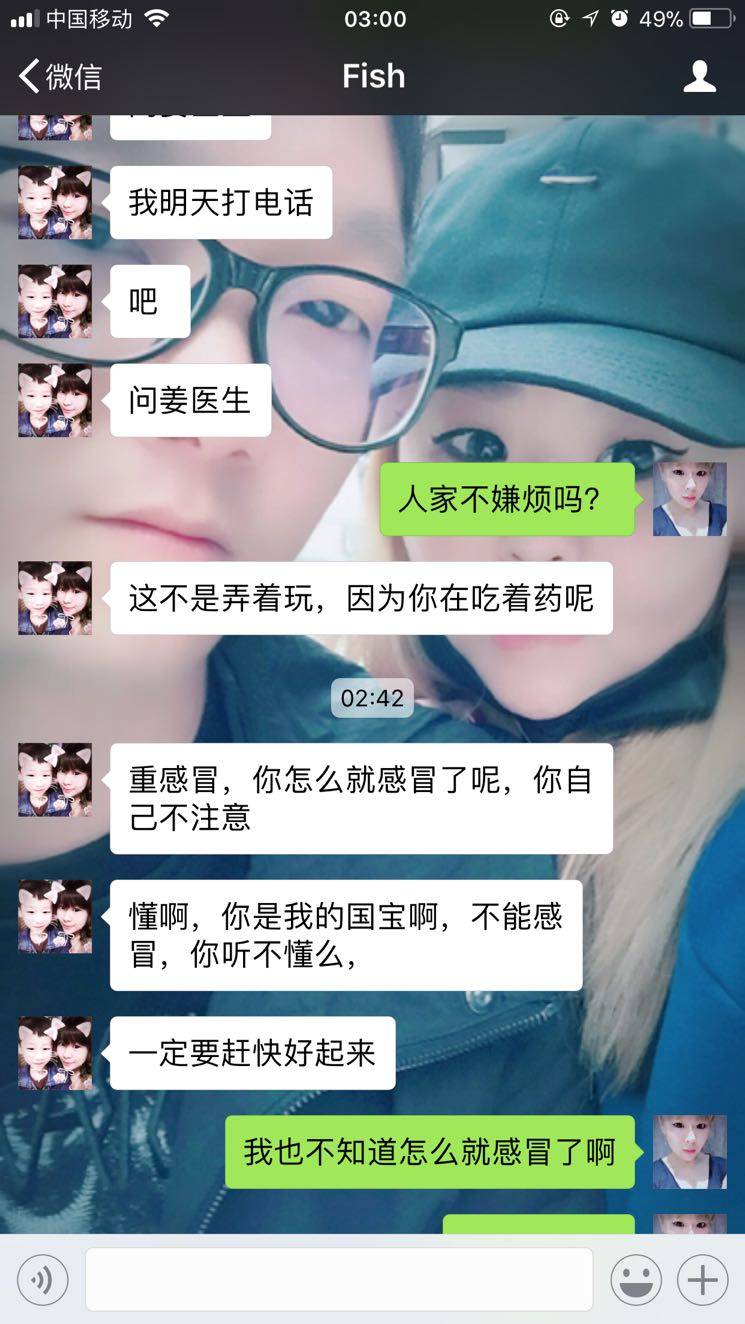Focus the message text field
Image resolution: width=745 pixels, height=1324 pixels.
tap(339, 1279)
